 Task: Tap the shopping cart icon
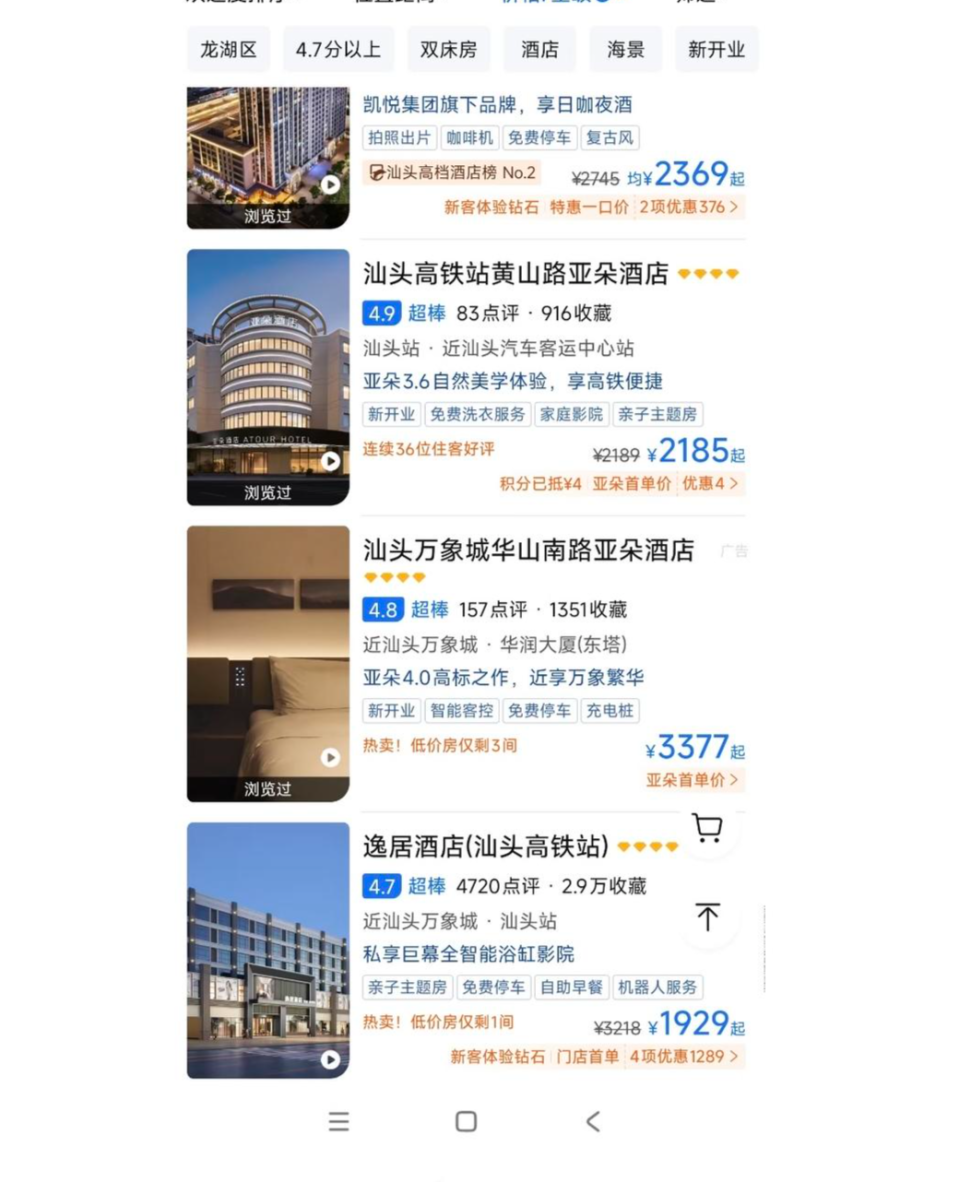[x=709, y=829]
